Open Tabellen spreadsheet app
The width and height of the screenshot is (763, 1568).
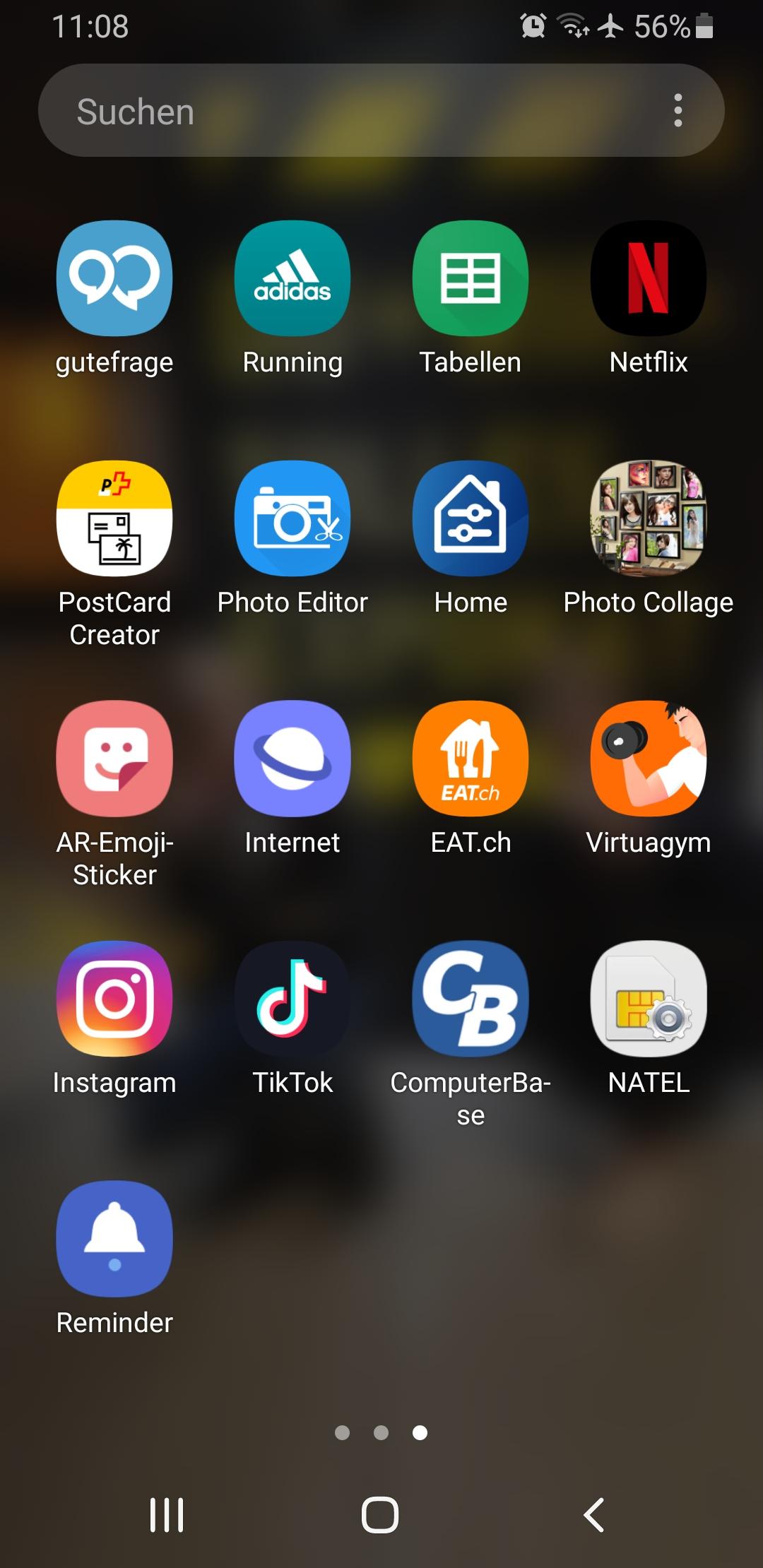coord(471,278)
